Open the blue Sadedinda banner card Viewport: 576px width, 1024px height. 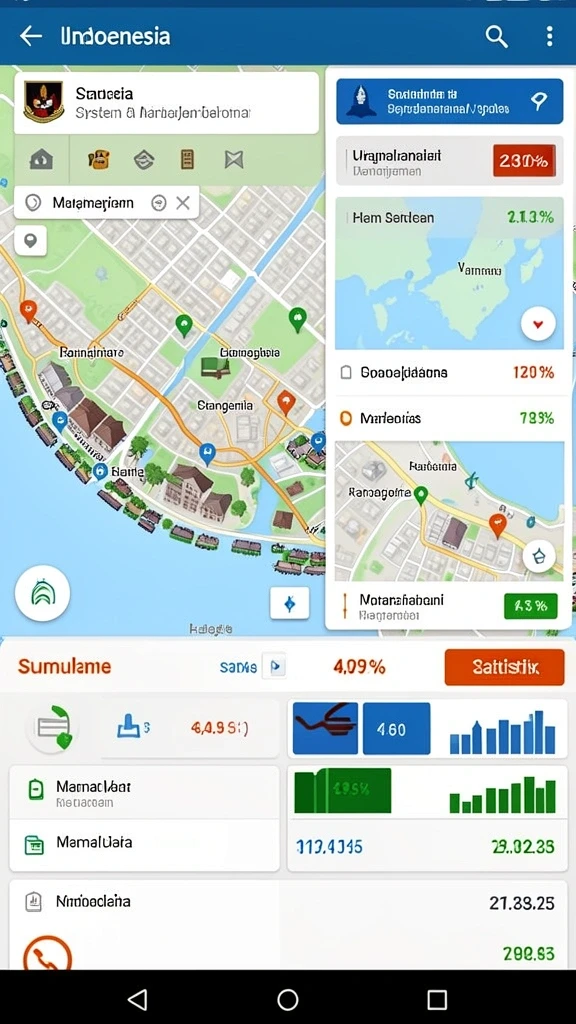(x=449, y=101)
